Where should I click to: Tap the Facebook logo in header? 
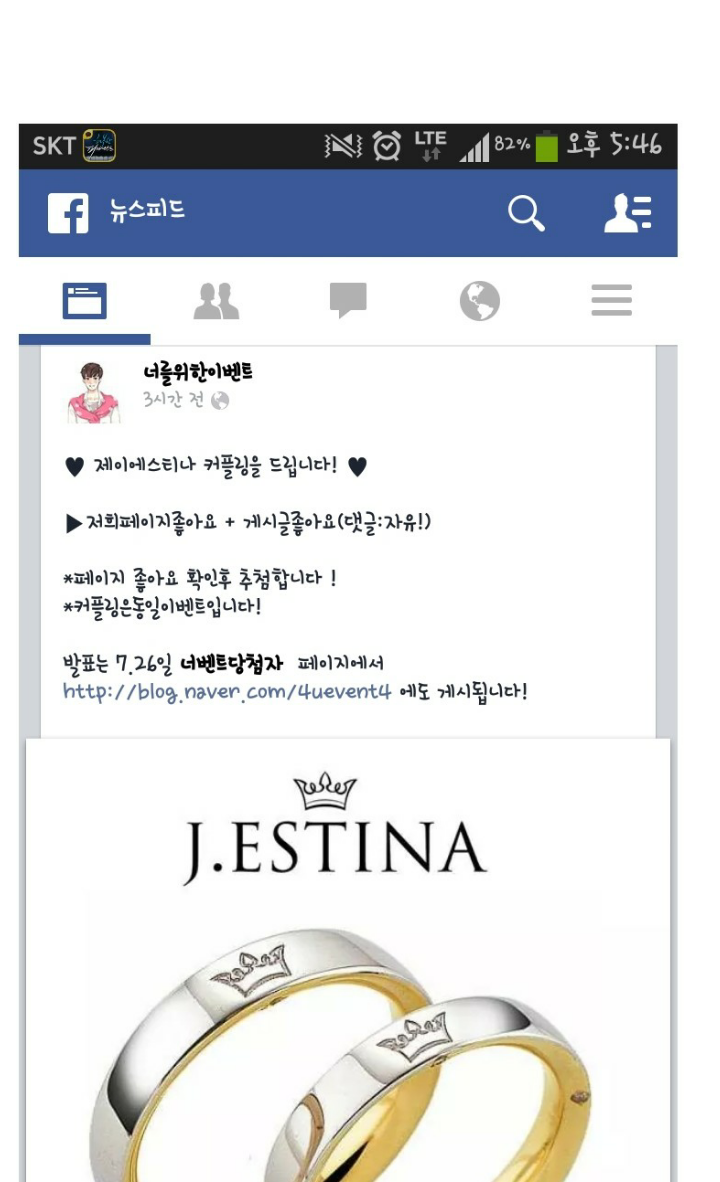point(68,213)
